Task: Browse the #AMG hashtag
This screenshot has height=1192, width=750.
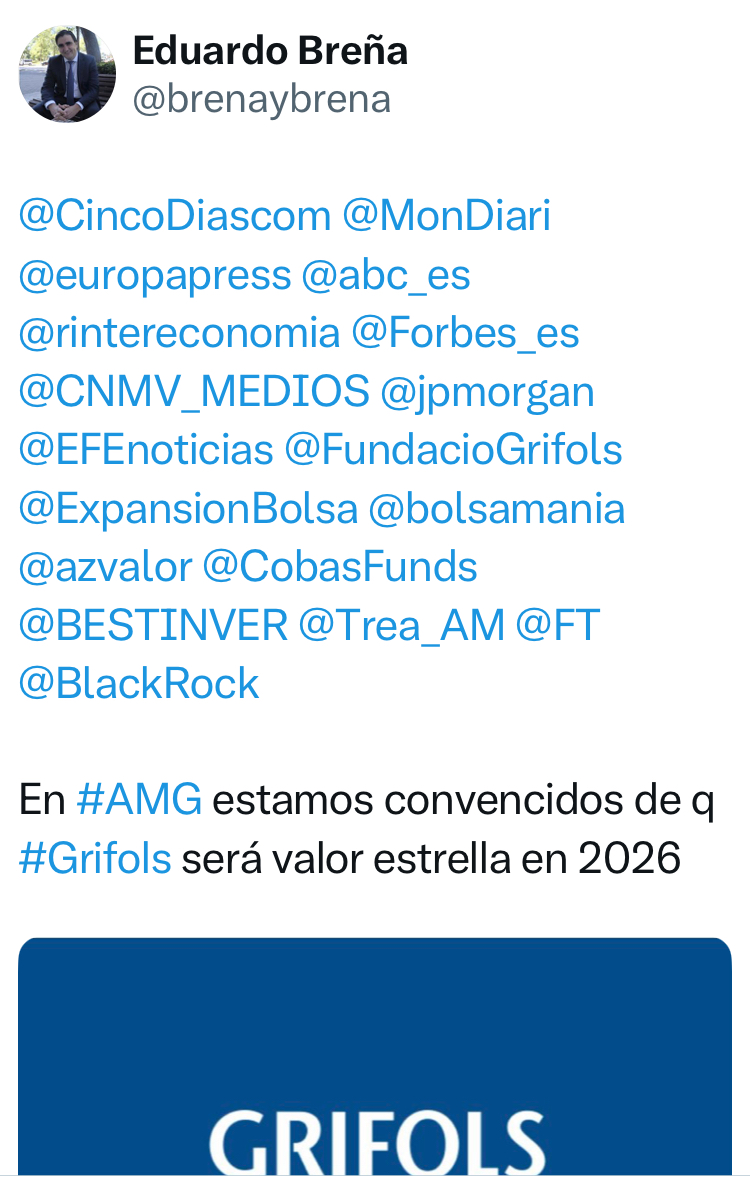Action: (139, 801)
